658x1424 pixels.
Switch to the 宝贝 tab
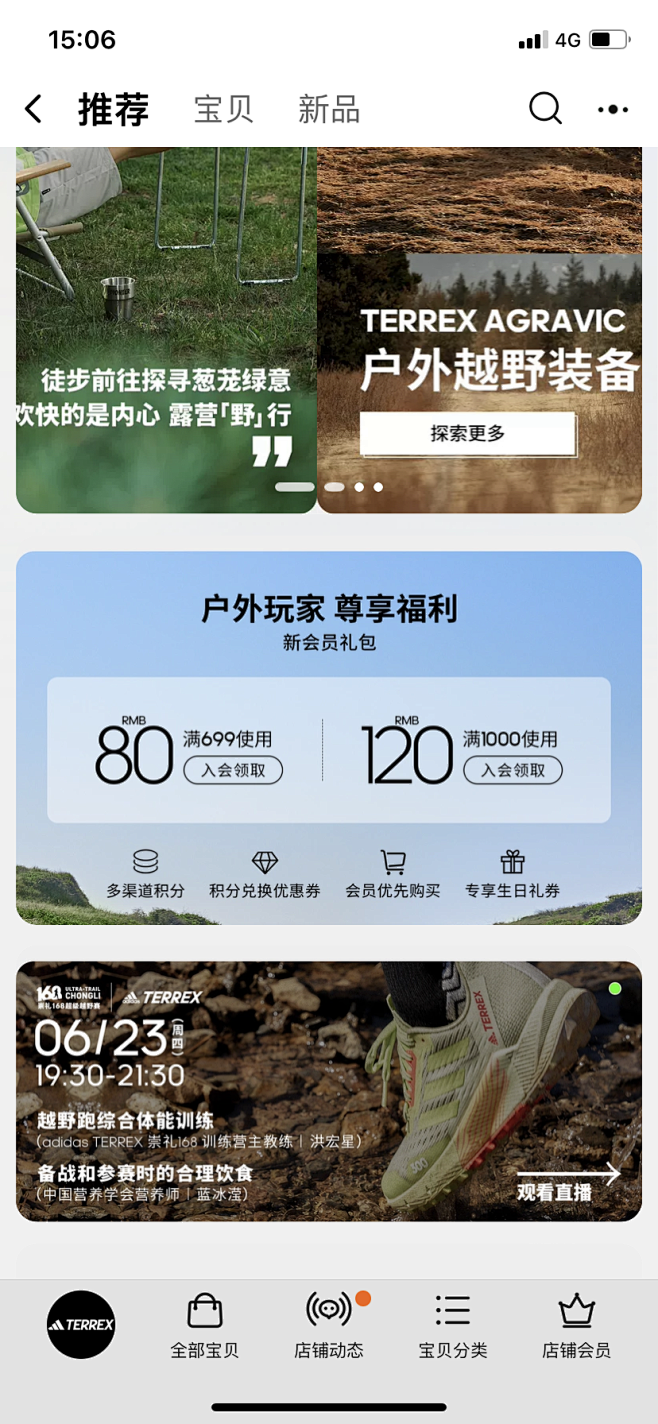223,109
